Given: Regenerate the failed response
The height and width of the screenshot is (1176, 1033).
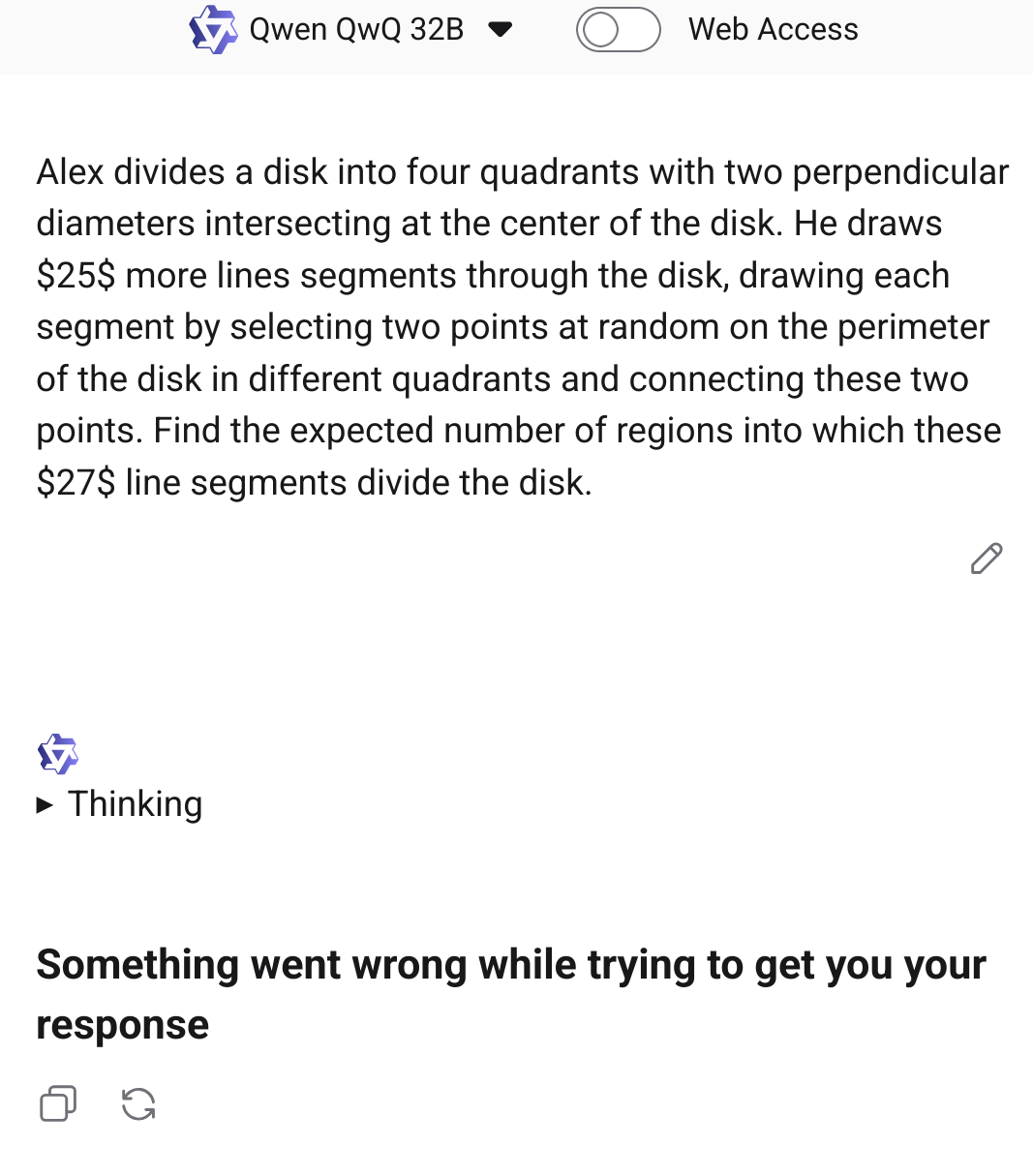Looking at the screenshot, I should pyautogui.click(x=138, y=1103).
